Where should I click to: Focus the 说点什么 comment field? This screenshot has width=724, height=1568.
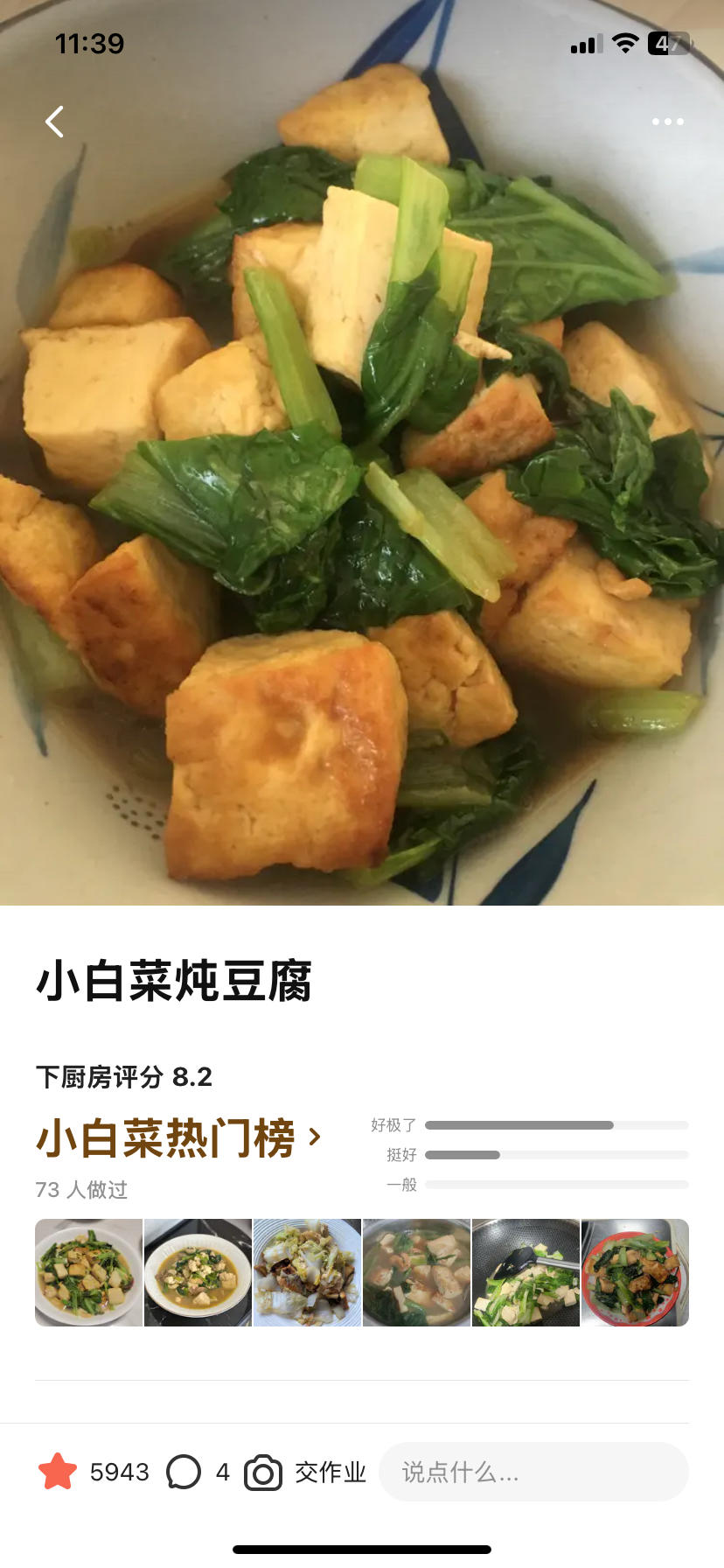(x=533, y=1472)
